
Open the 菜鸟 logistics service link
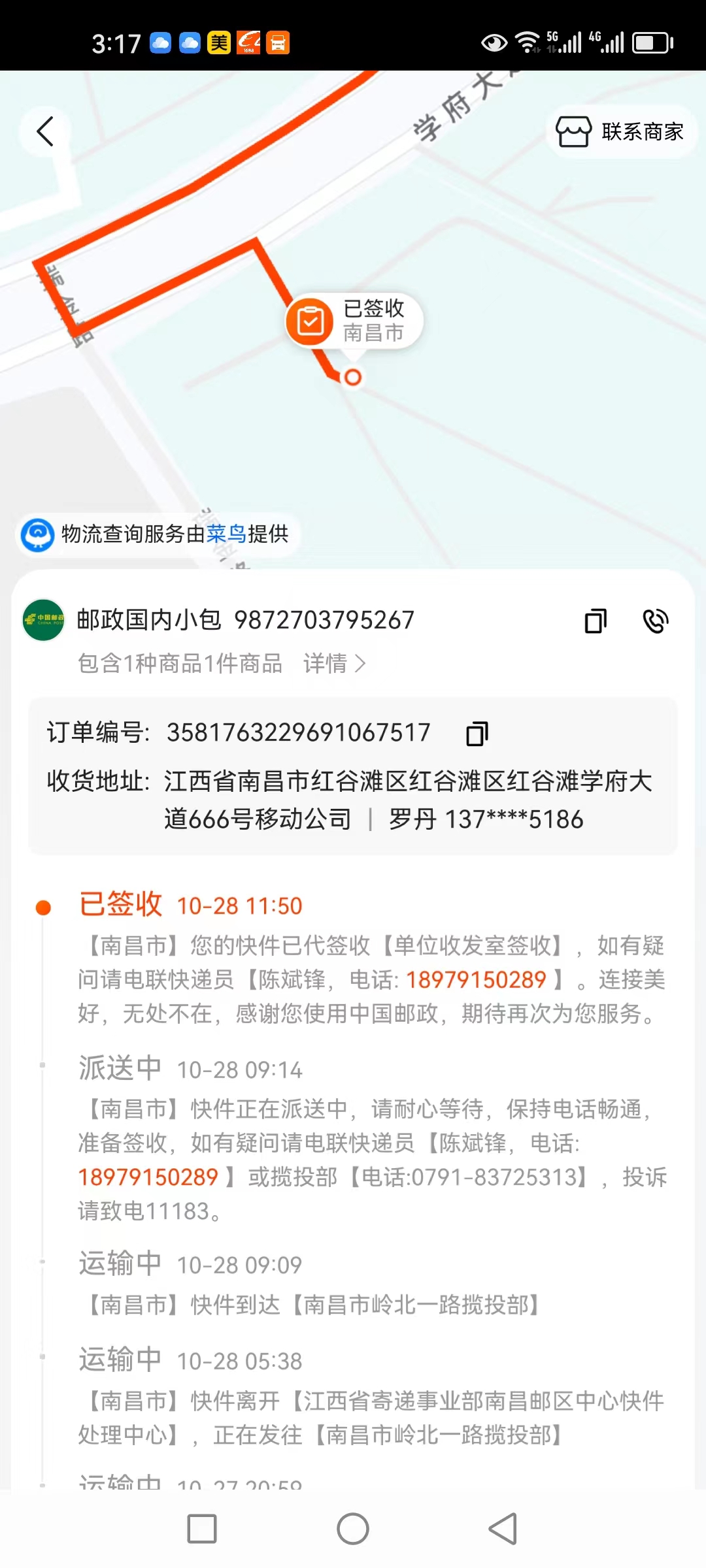click(226, 534)
